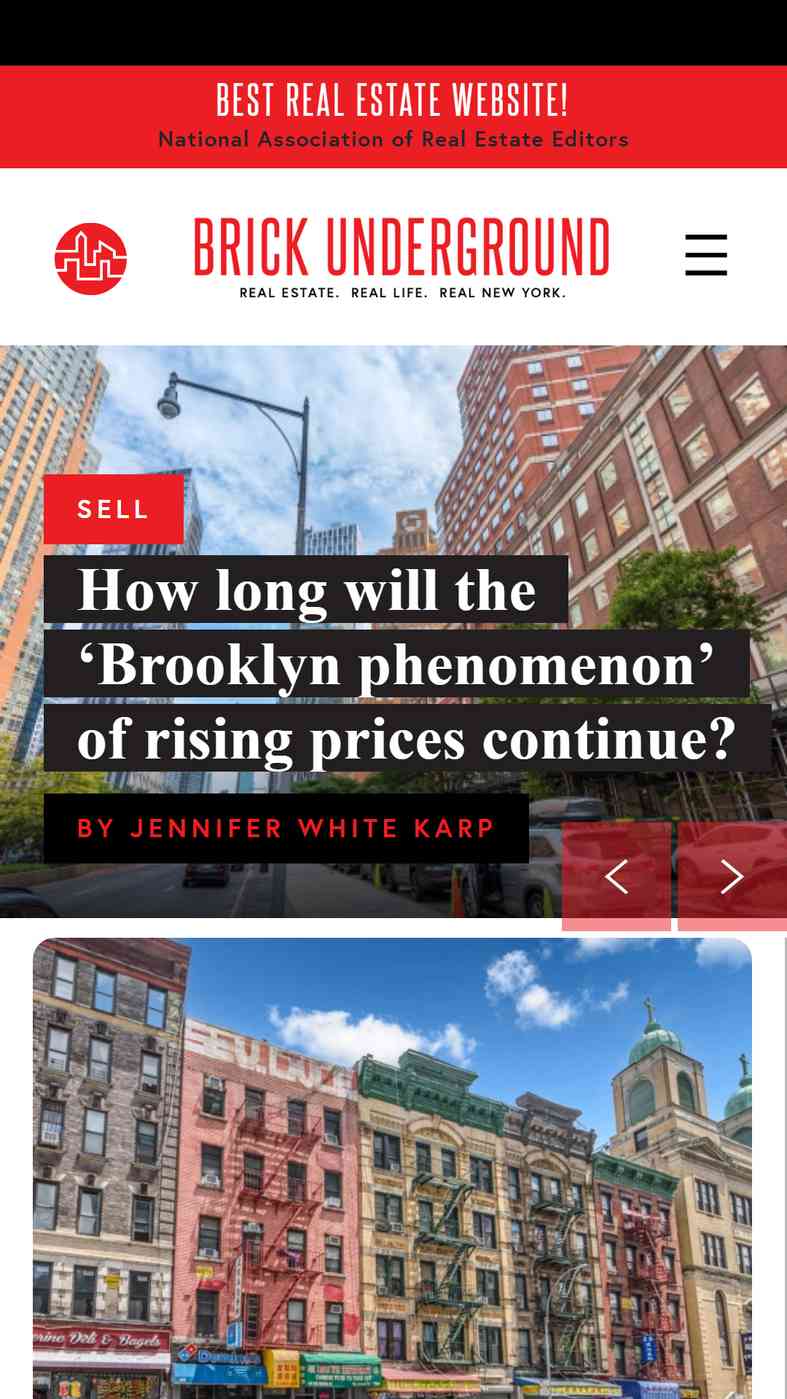The height and width of the screenshot is (1399, 787).
Task: Open the hamburger menu
Action: click(x=706, y=255)
